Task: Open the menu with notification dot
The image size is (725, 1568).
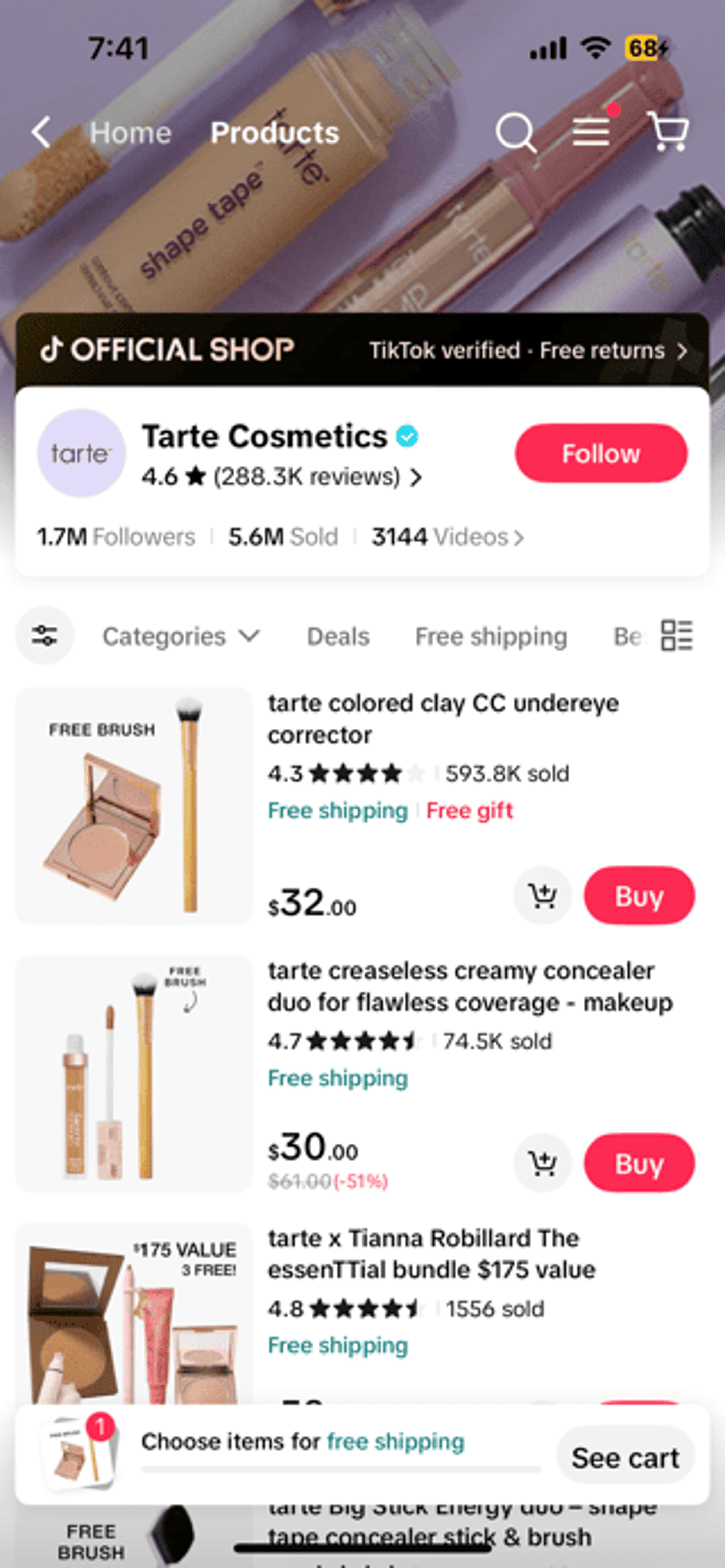Action: click(592, 133)
